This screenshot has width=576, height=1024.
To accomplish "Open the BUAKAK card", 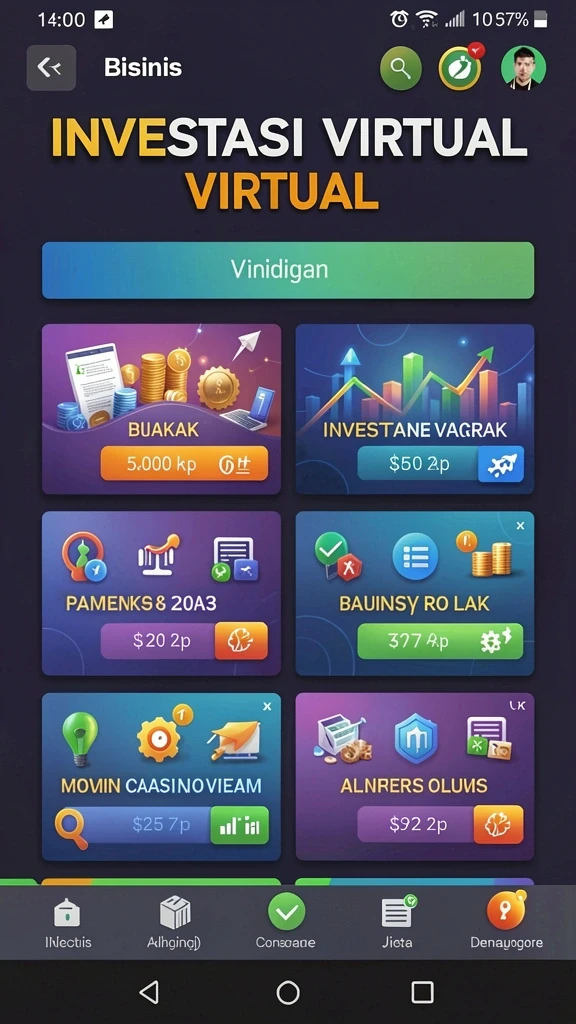I will (x=161, y=409).
